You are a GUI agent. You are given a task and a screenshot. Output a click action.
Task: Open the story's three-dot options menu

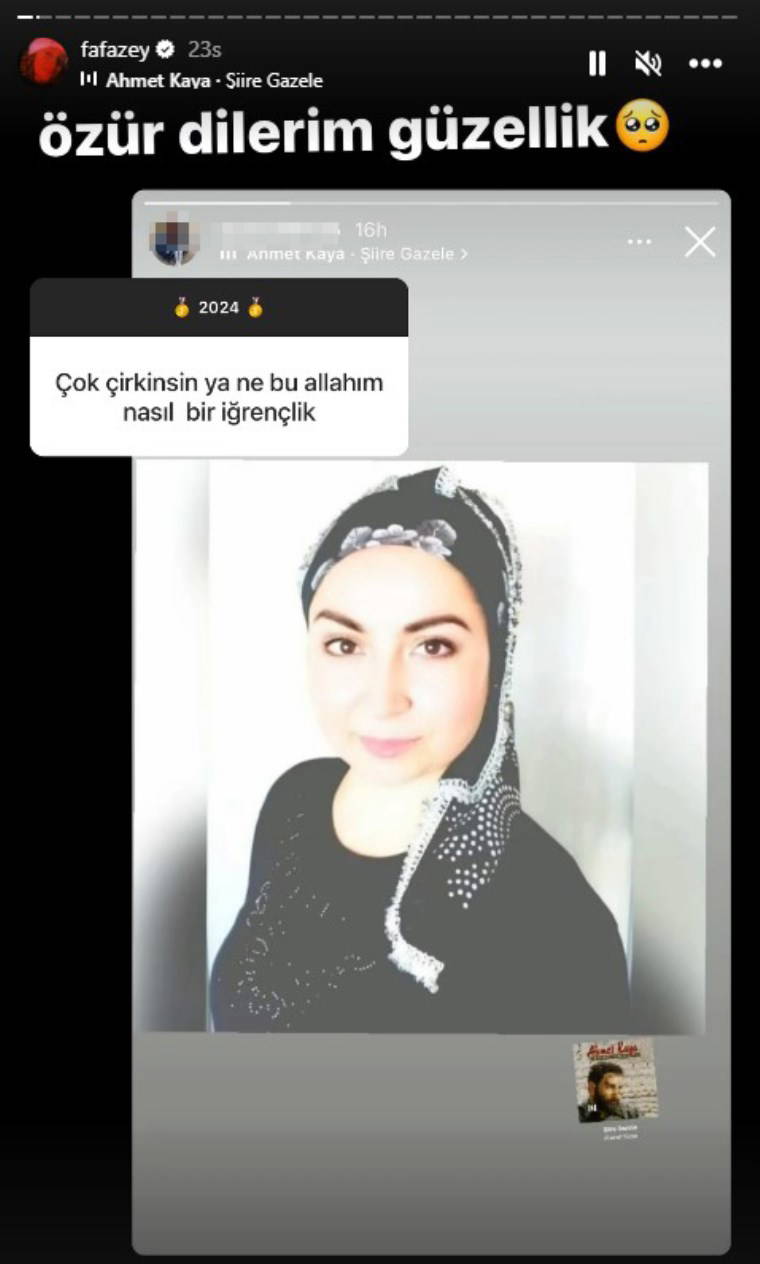(x=705, y=64)
